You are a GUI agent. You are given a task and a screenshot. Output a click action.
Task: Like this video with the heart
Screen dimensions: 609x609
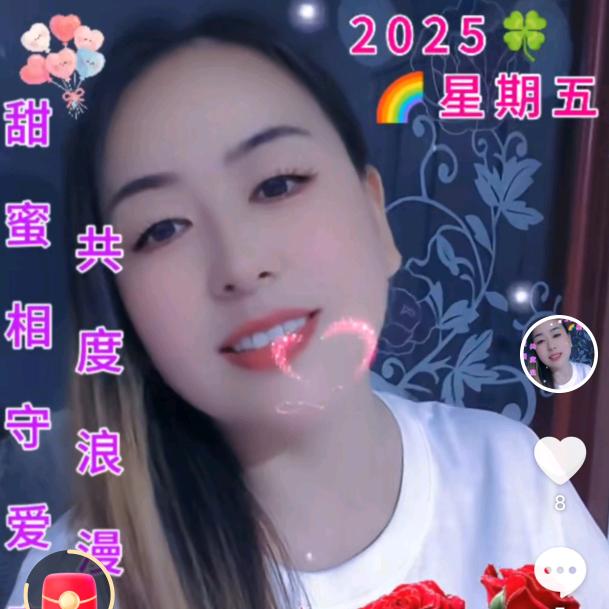point(559,459)
